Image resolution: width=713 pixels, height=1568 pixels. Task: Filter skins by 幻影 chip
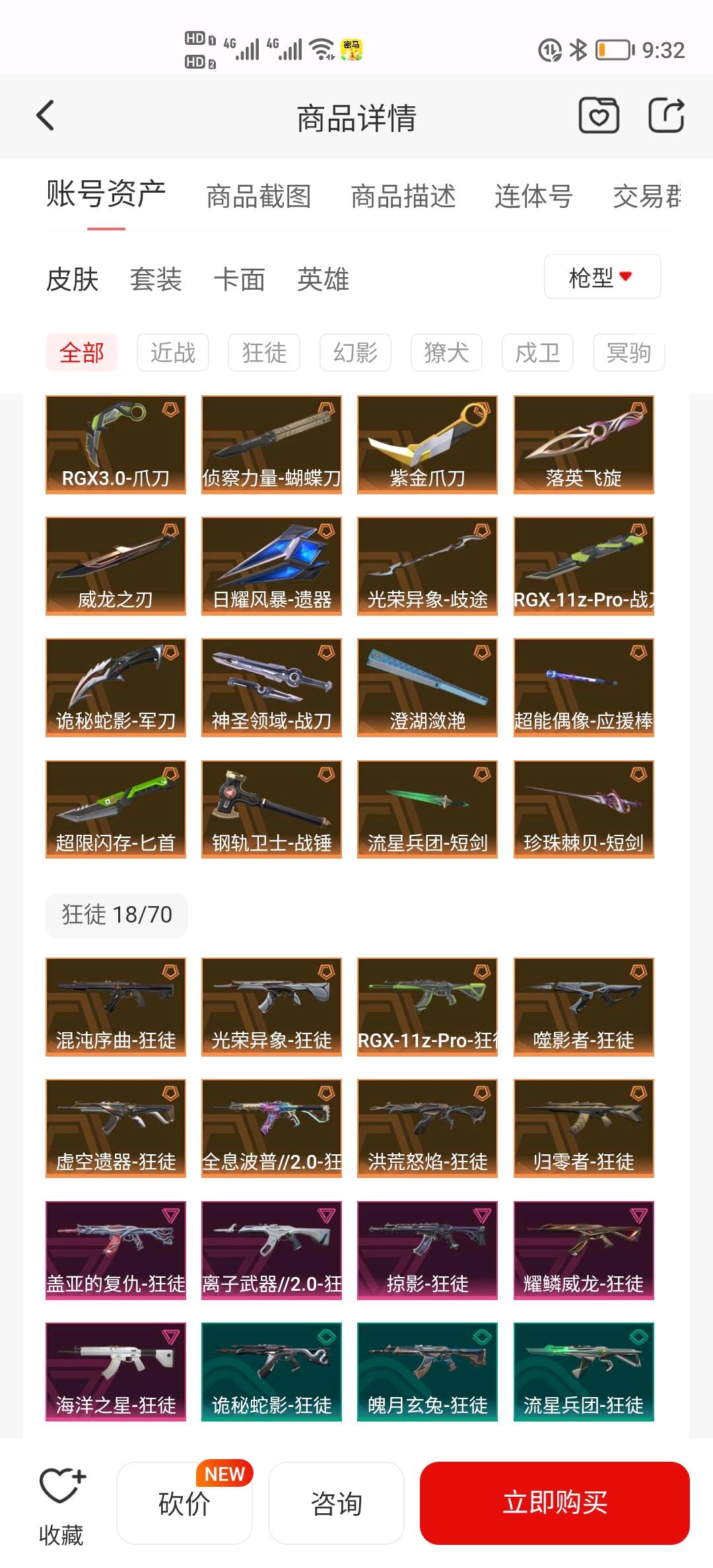click(x=355, y=352)
